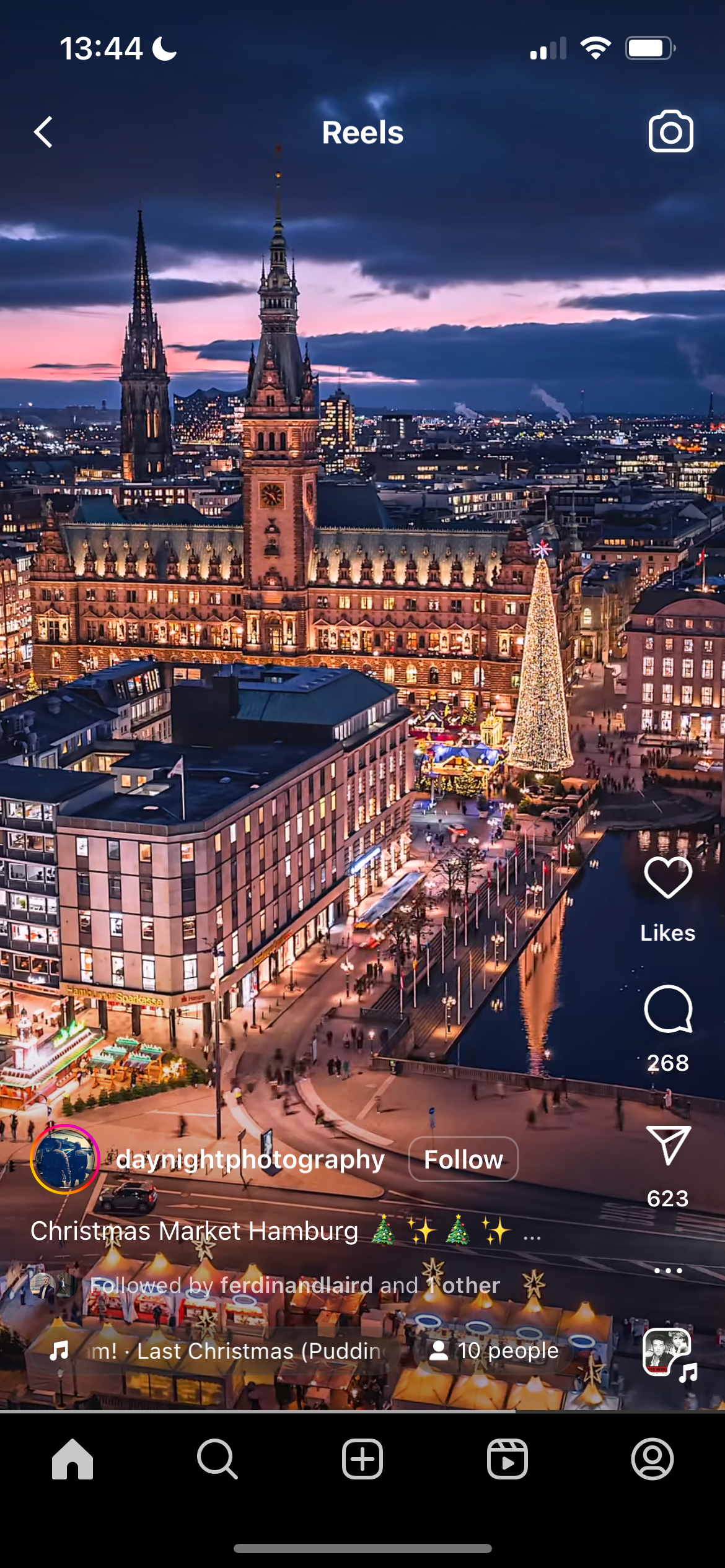Open the Reels tab
This screenshot has width=725, height=1568.
click(x=507, y=1458)
